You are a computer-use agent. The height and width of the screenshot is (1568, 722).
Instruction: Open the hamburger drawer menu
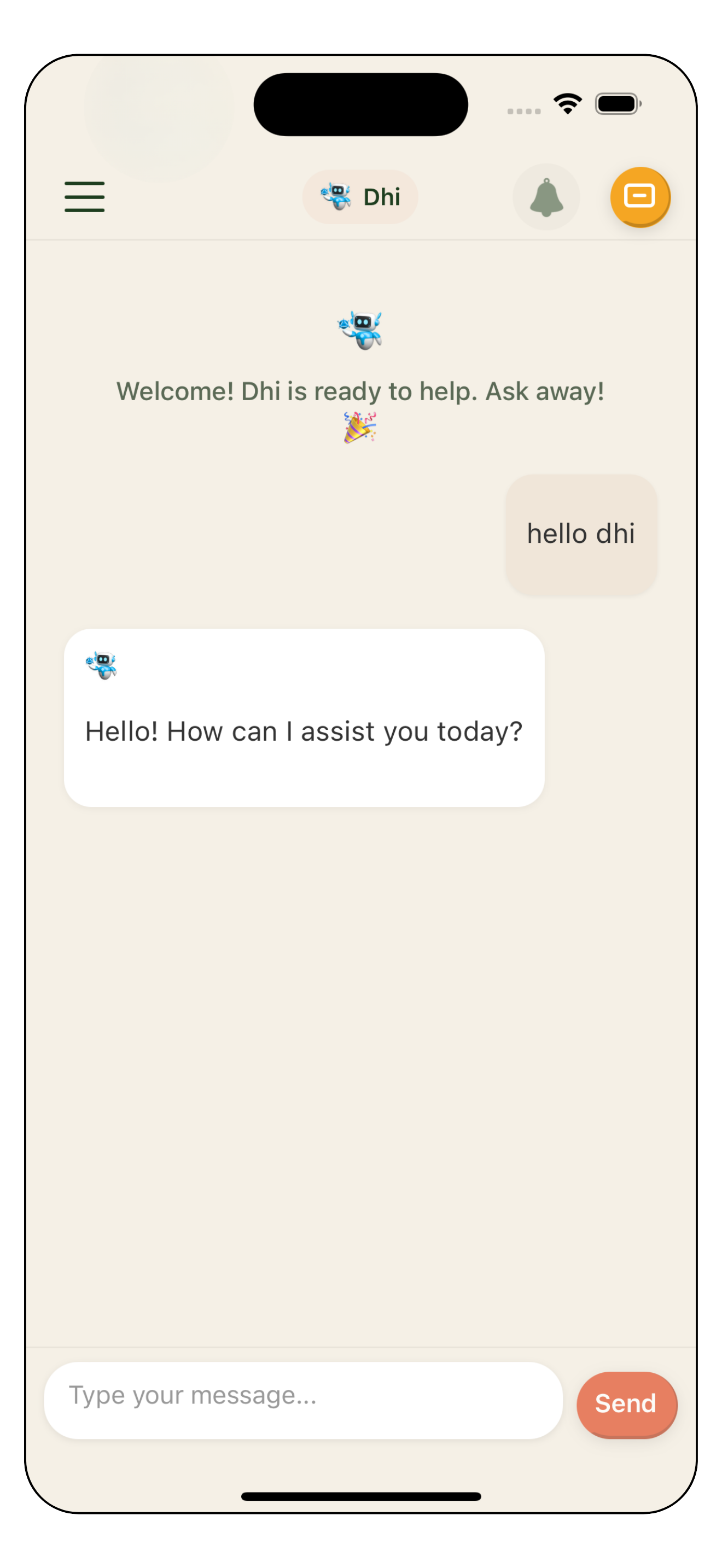[85, 197]
